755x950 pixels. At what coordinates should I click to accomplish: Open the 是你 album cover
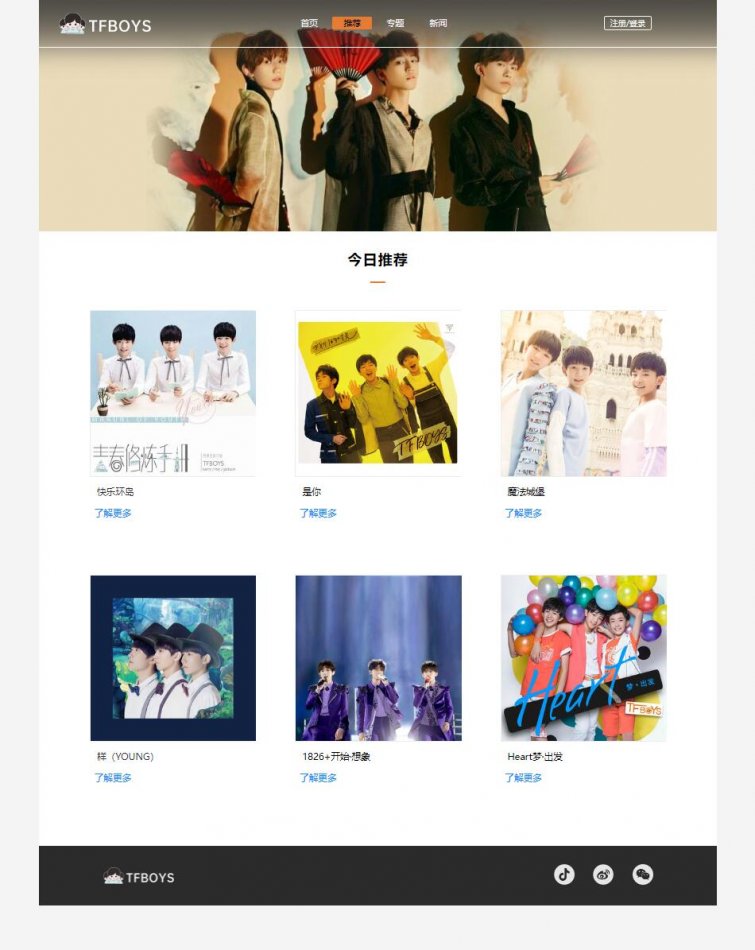click(x=378, y=393)
